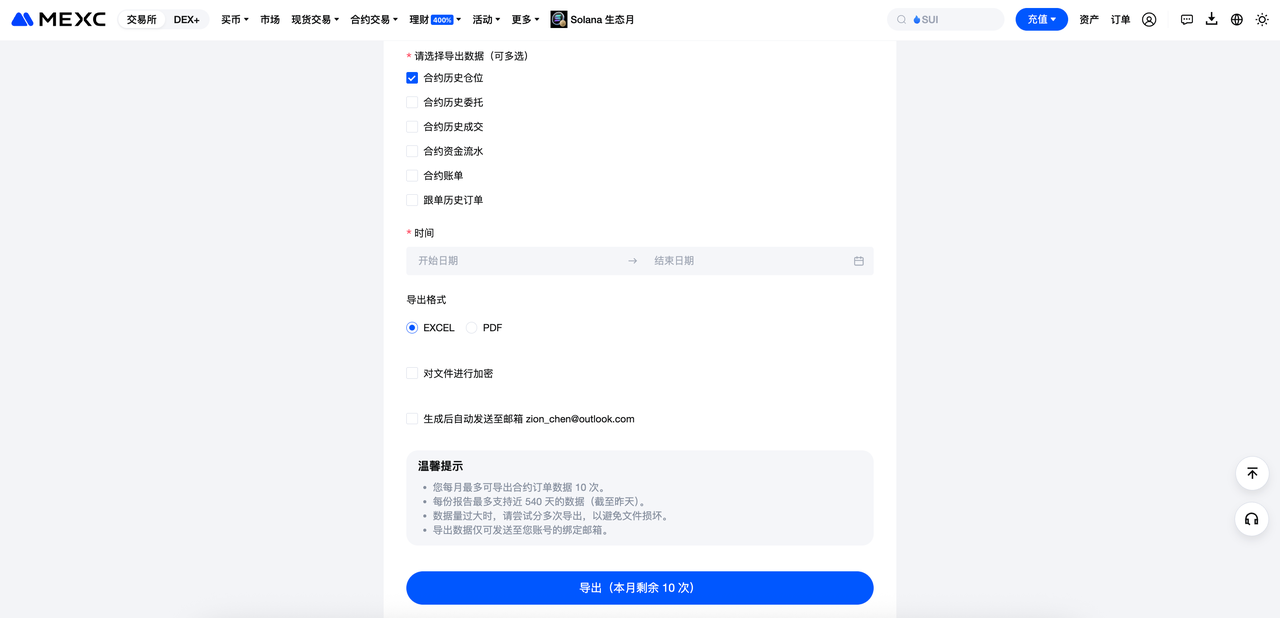Uncheck the 合约历史仓位 checkbox
The image size is (1280, 618).
point(412,78)
